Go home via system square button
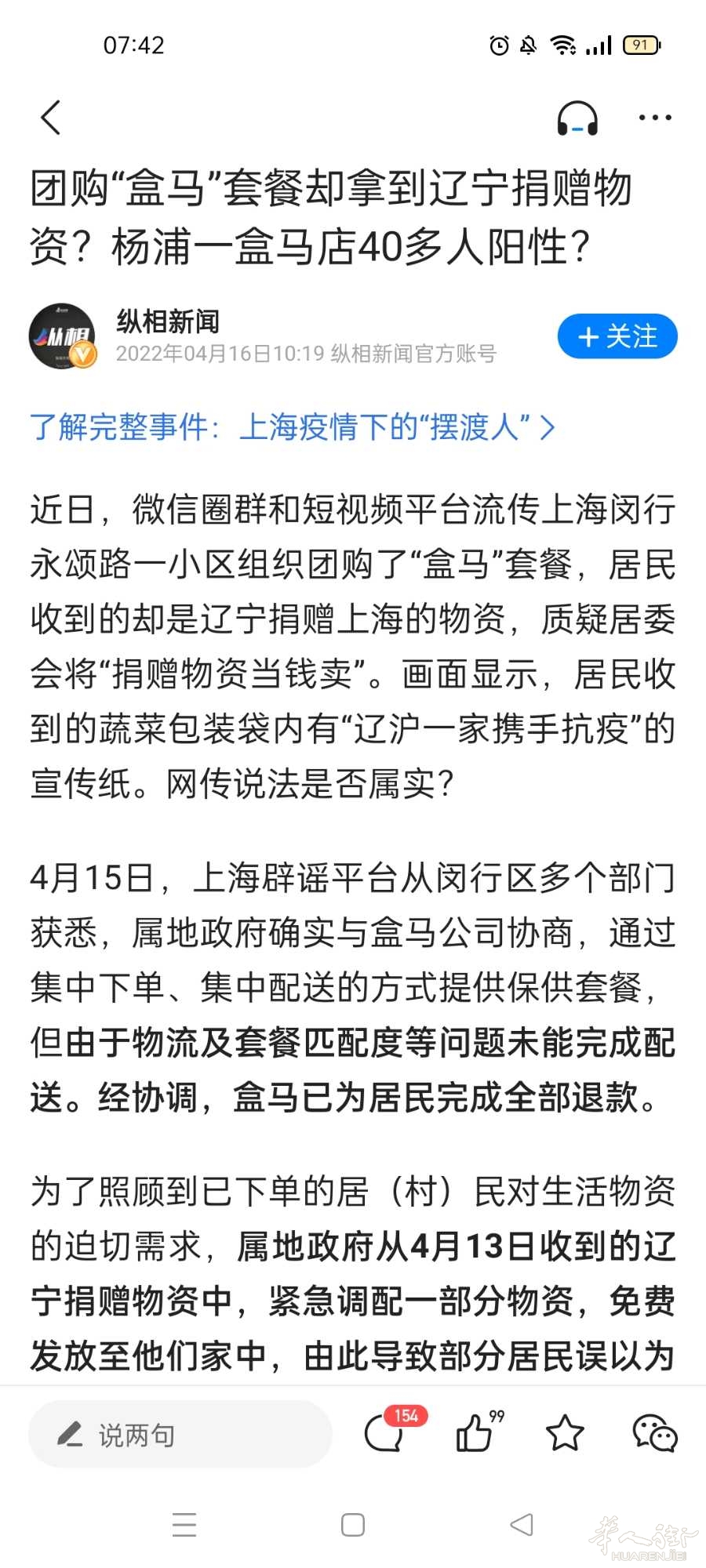Viewport: 706px width, 1568px height. coord(353,1525)
